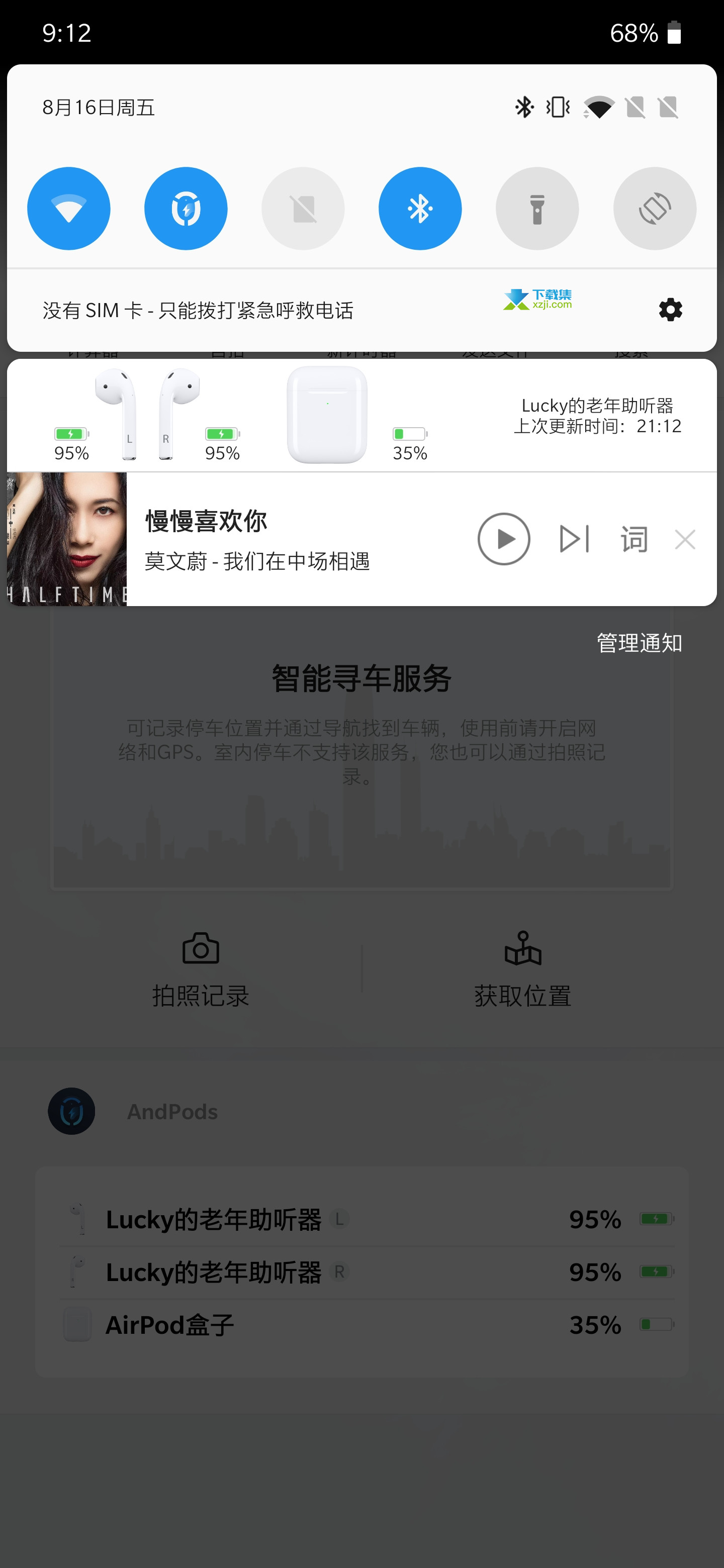Tap the mobile data SIM tile
Viewport: 724px width, 1568px height.
click(x=303, y=208)
